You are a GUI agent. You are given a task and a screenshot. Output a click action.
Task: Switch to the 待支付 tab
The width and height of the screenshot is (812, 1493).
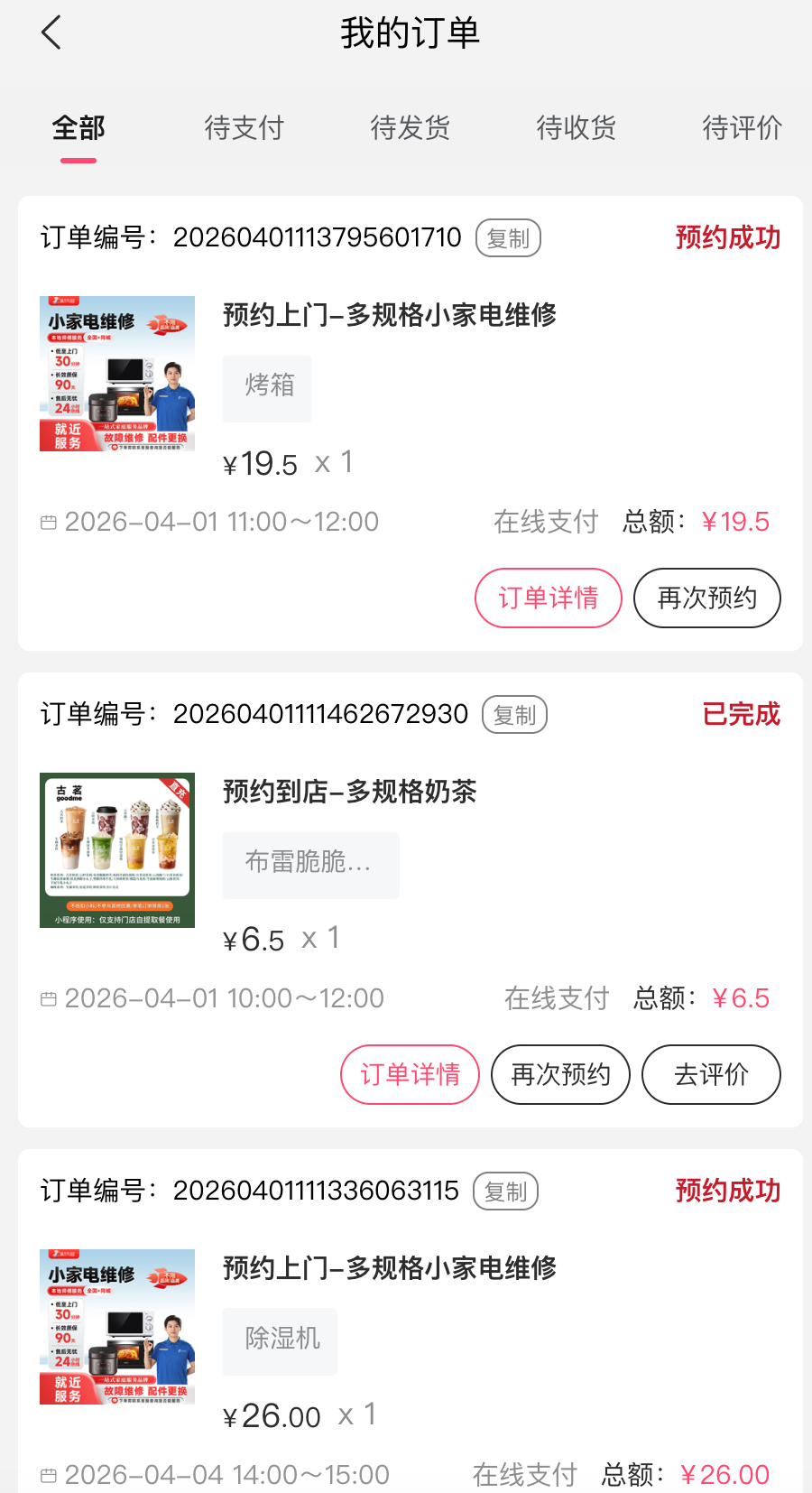pos(244,128)
